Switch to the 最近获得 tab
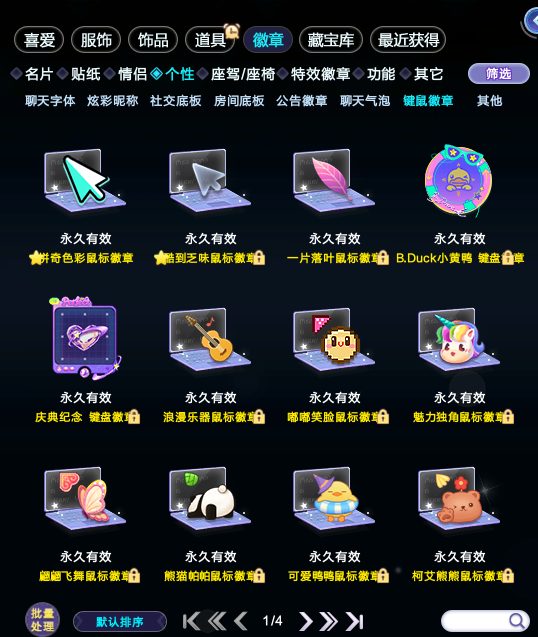The height and width of the screenshot is (637, 538). 408,40
